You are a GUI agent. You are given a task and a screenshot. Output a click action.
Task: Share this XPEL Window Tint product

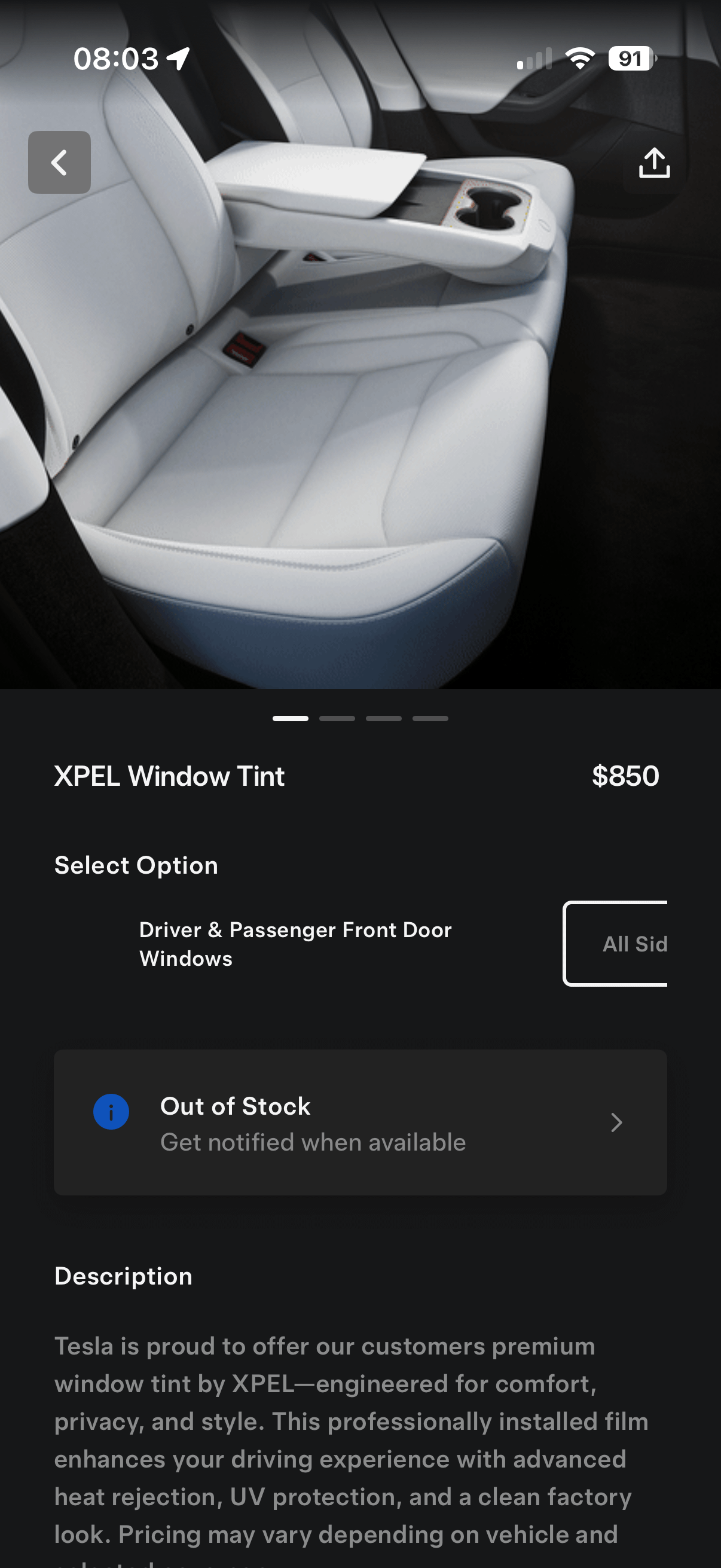coord(654,163)
